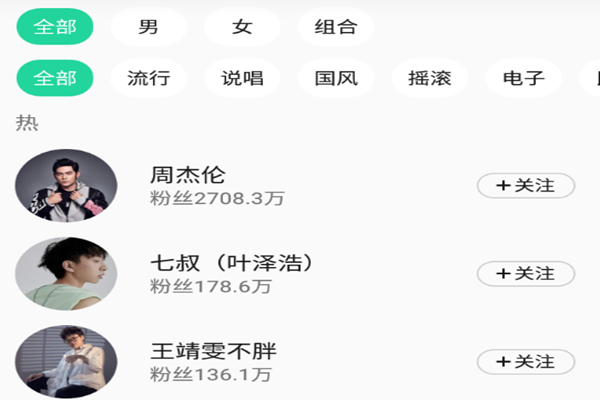Select the 全部 chip in the genre row

click(55, 78)
